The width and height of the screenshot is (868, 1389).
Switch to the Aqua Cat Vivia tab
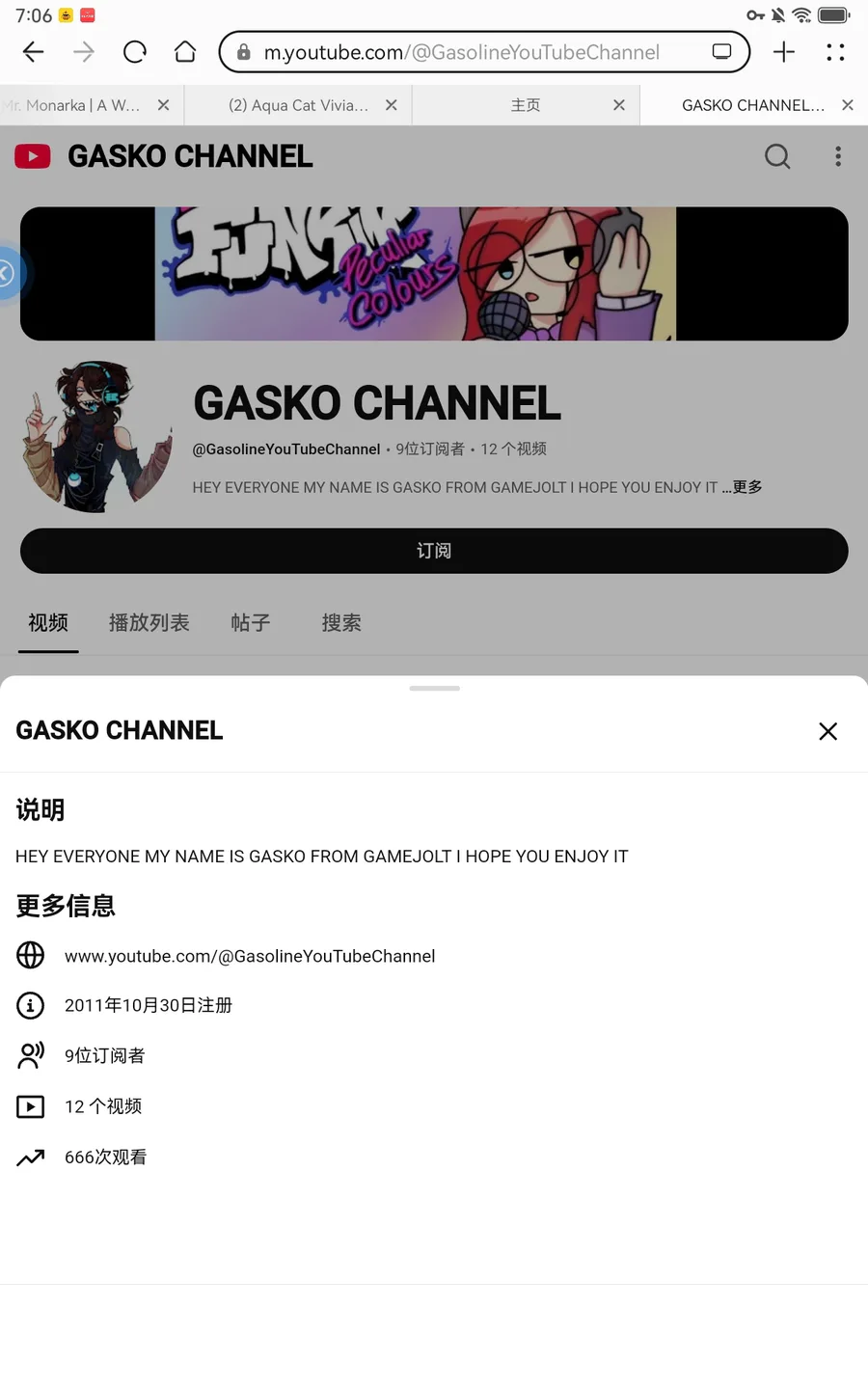[x=297, y=105]
